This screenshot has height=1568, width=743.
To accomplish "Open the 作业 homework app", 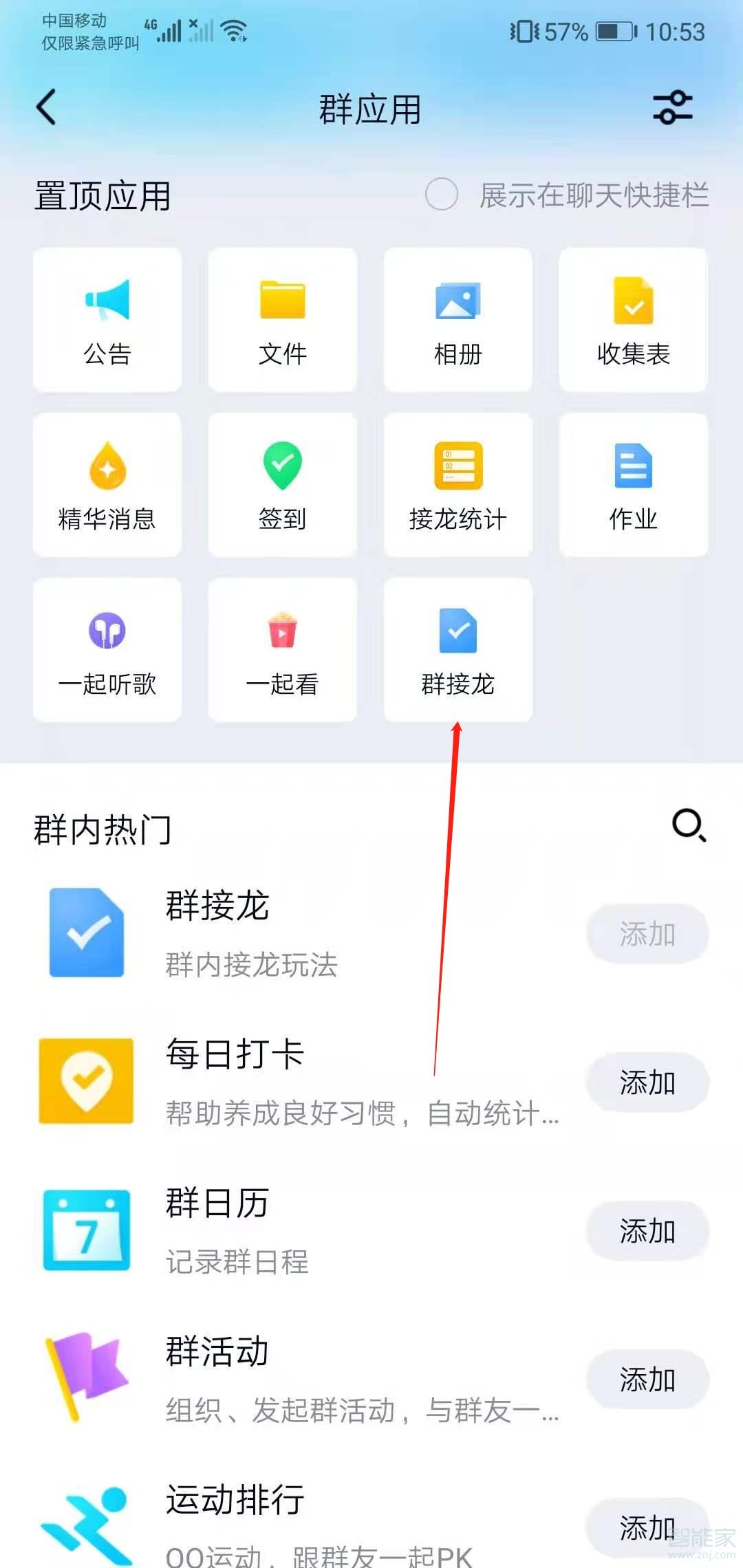I will pos(632,483).
